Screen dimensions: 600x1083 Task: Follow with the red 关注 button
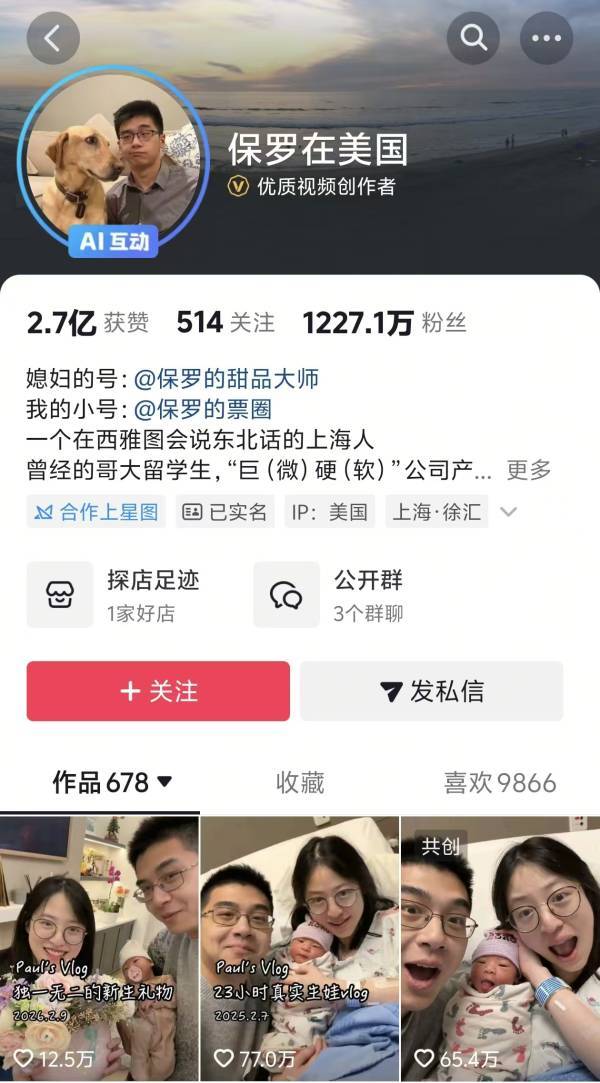coord(158,691)
